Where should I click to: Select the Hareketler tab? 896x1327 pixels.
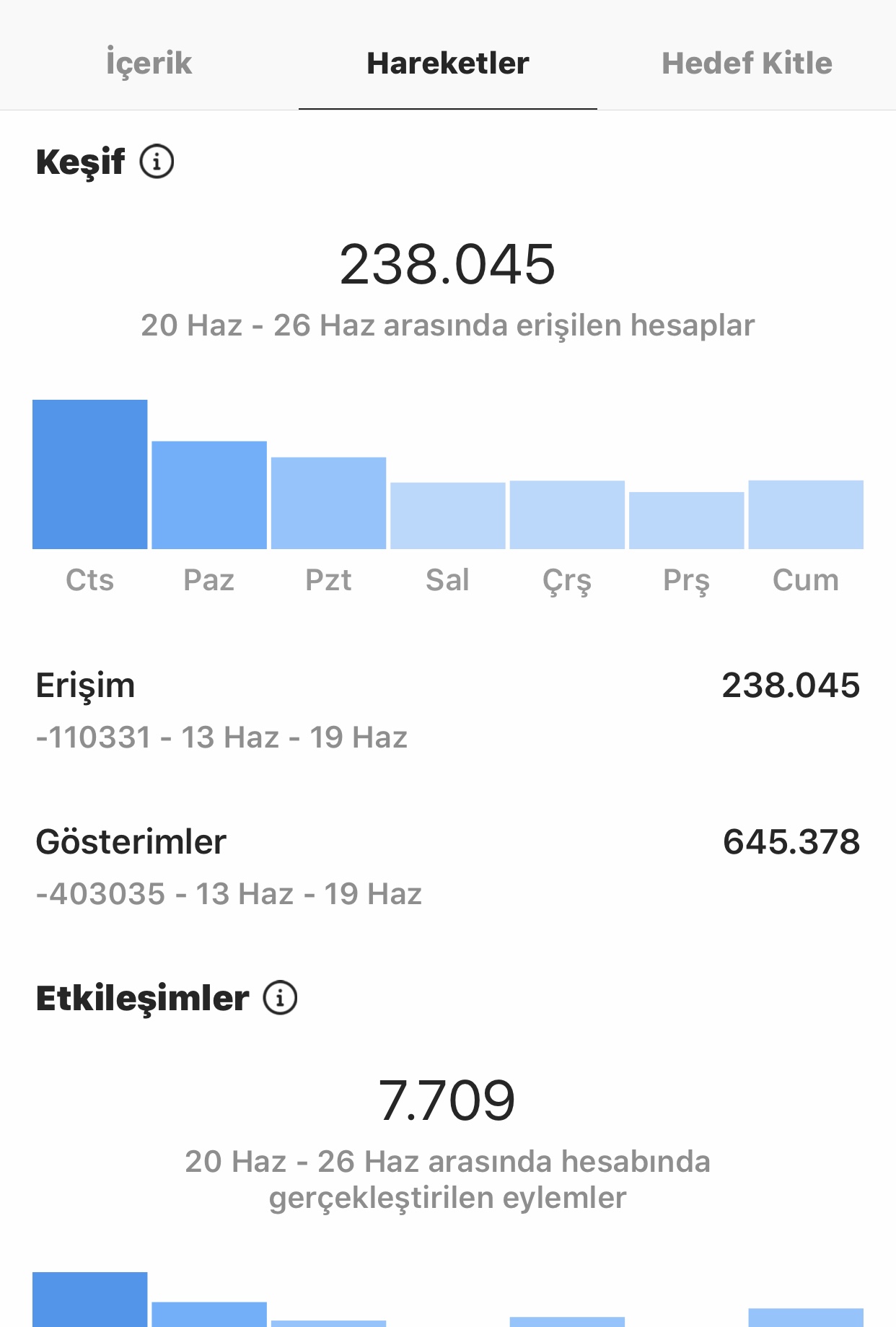[x=448, y=63]
